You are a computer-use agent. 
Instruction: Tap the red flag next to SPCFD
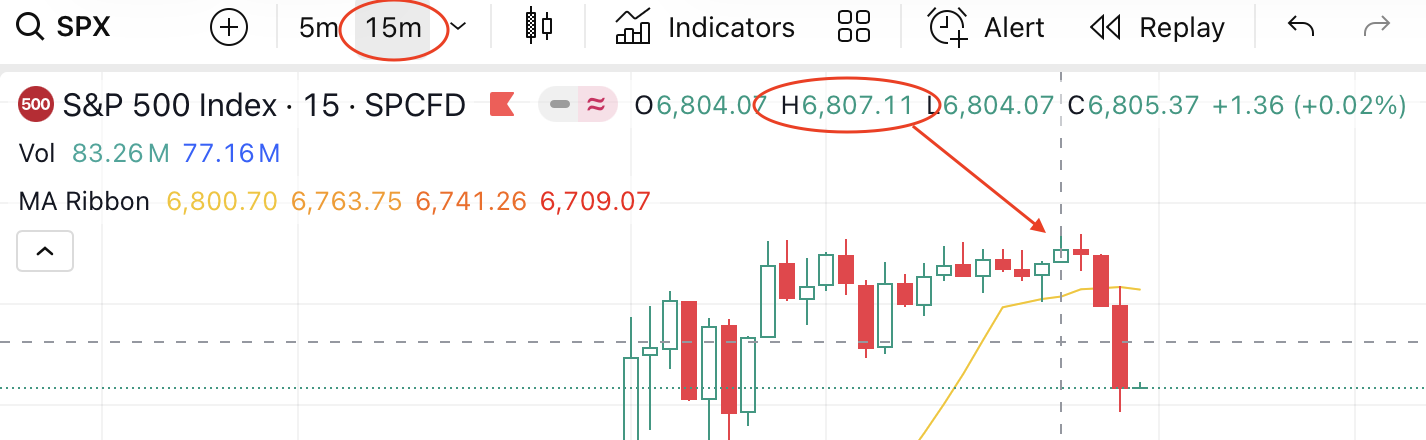tap(502, 104)
